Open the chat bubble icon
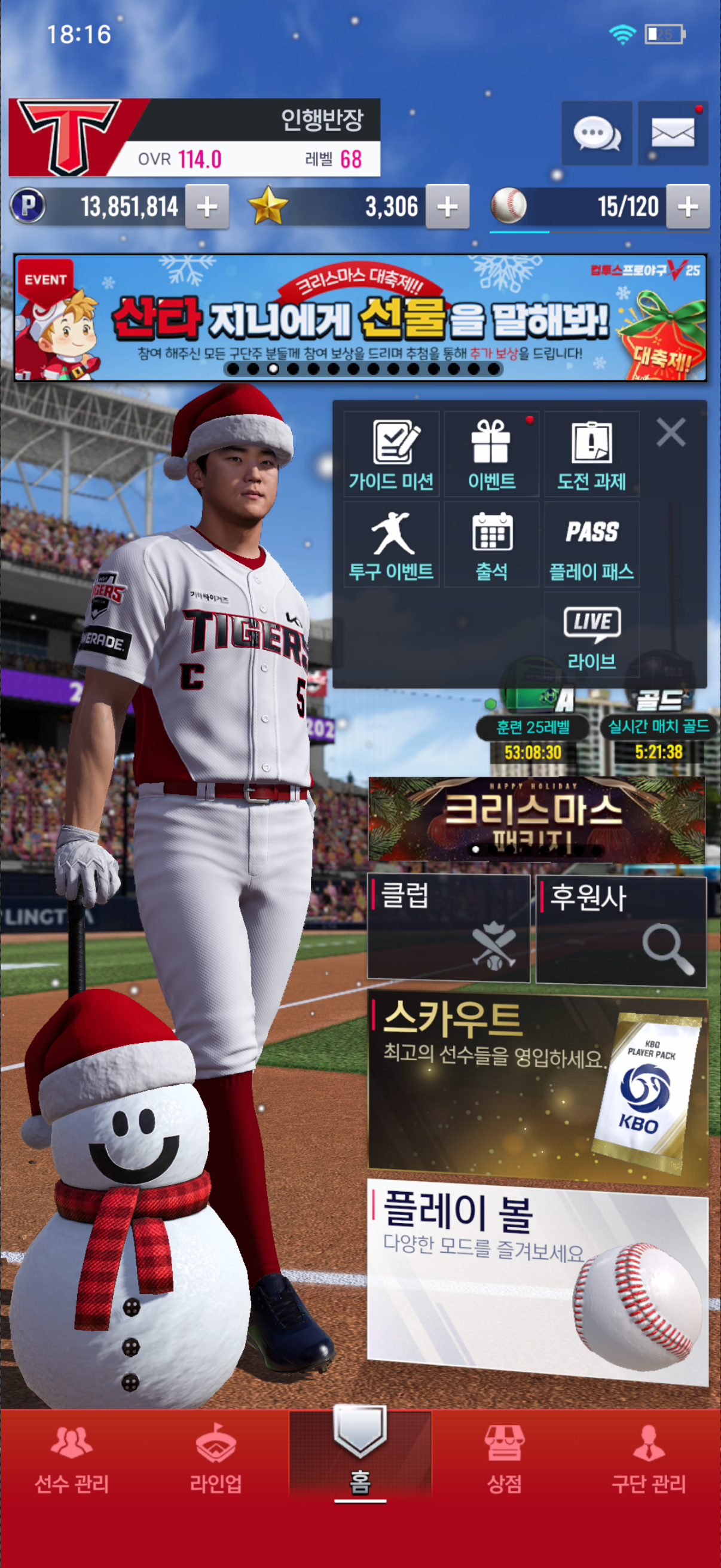The height and width of the screenshot is (1568, 721). tap(596, 133)
